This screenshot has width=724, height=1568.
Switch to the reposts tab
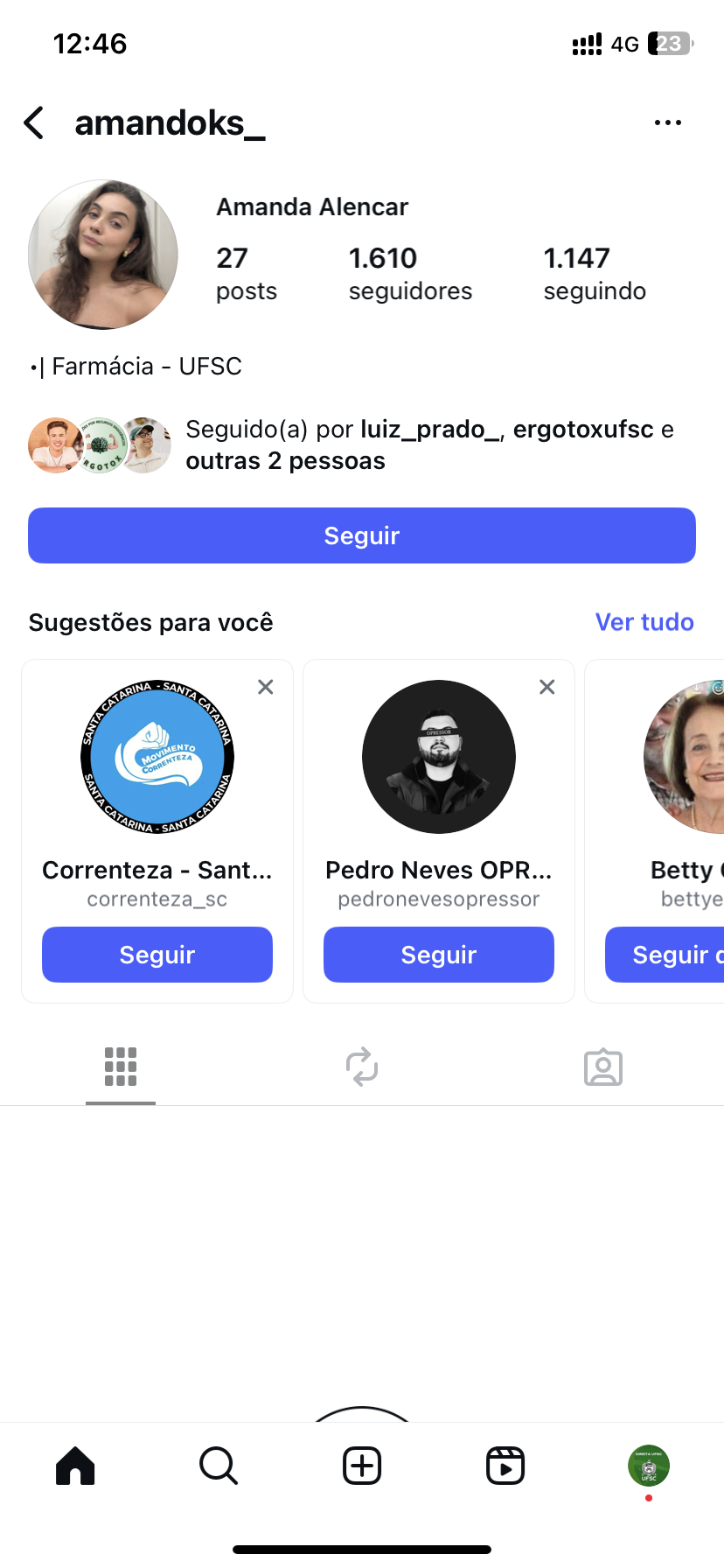(x=362, y=1067)
